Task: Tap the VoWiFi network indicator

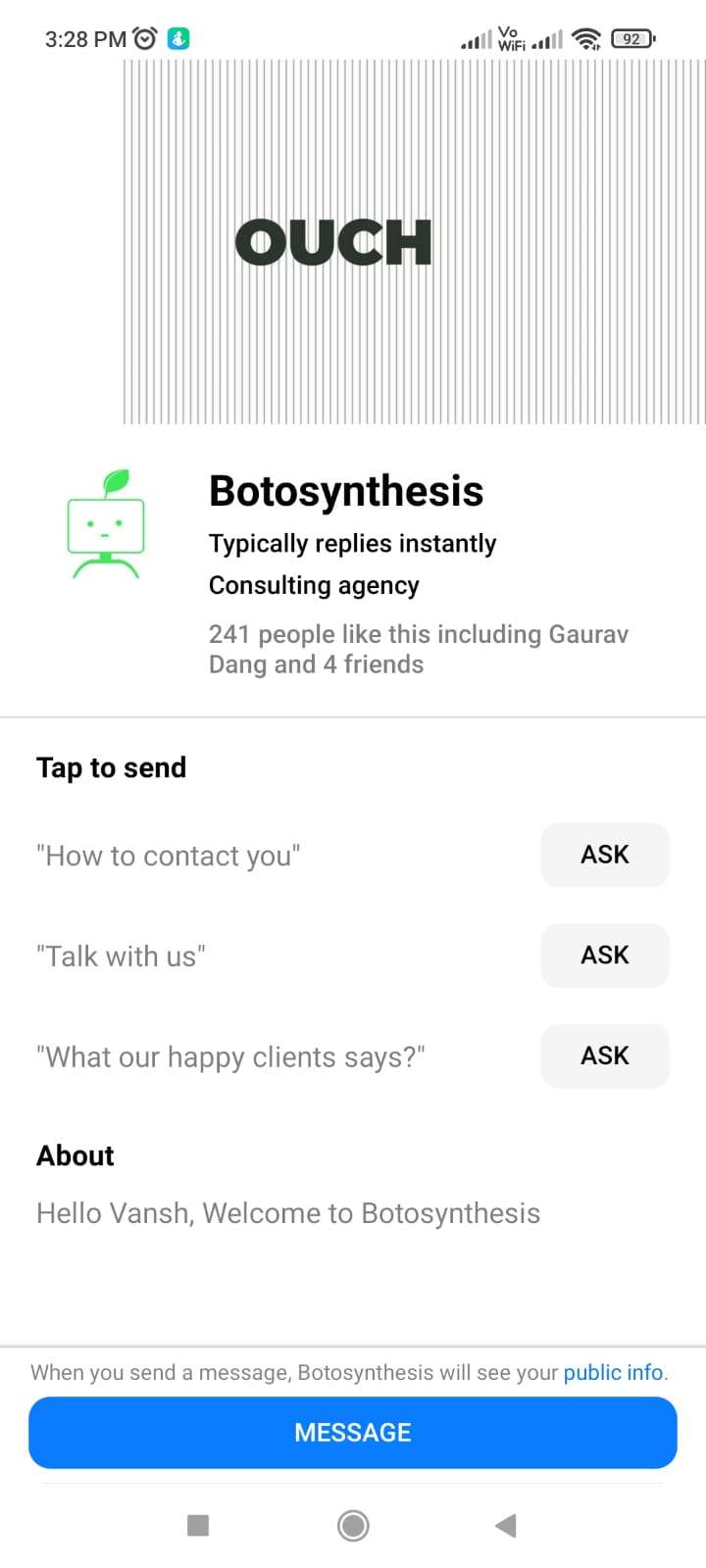Action: (x=509, y=38)
